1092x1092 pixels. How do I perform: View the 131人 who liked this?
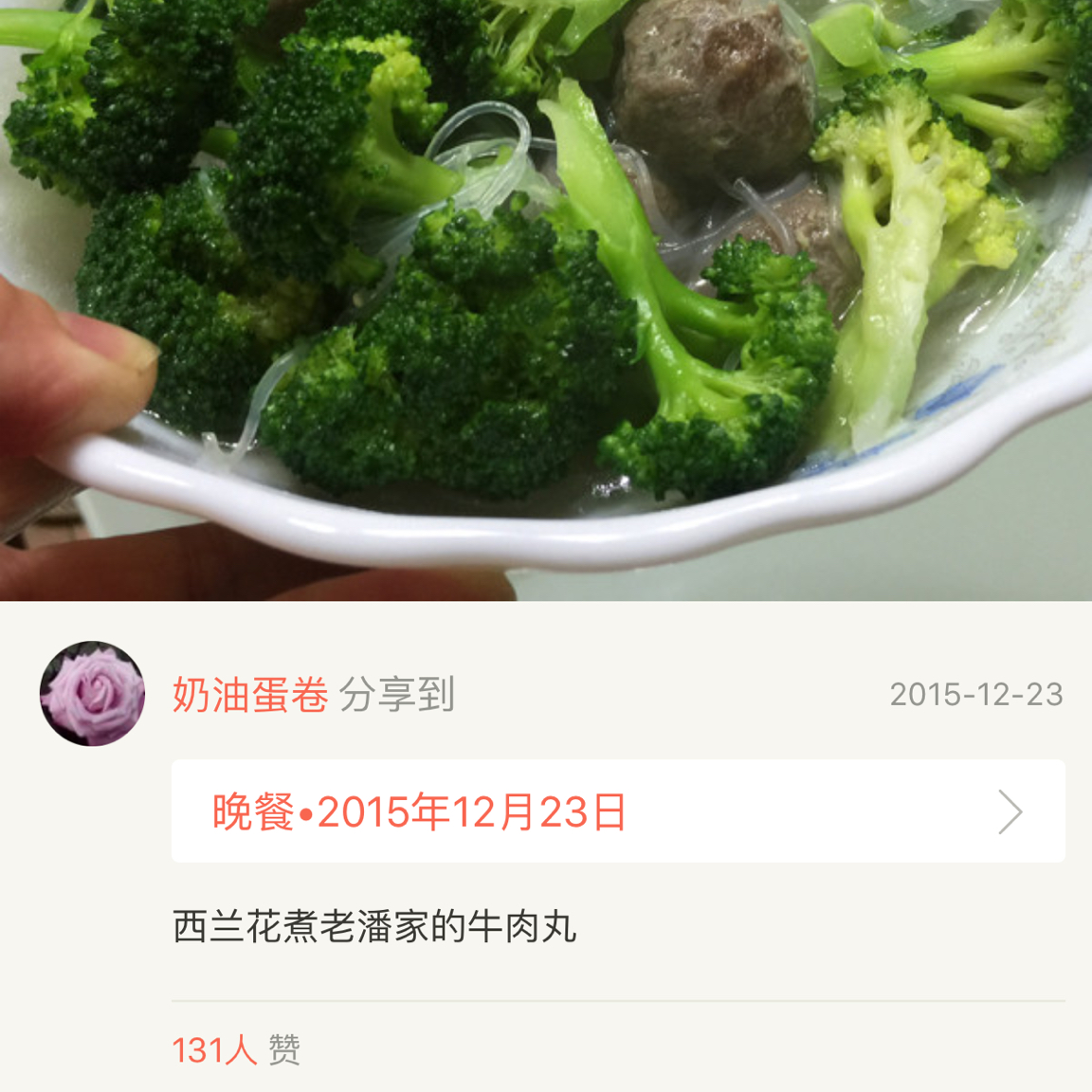[x=214, y=1049]
